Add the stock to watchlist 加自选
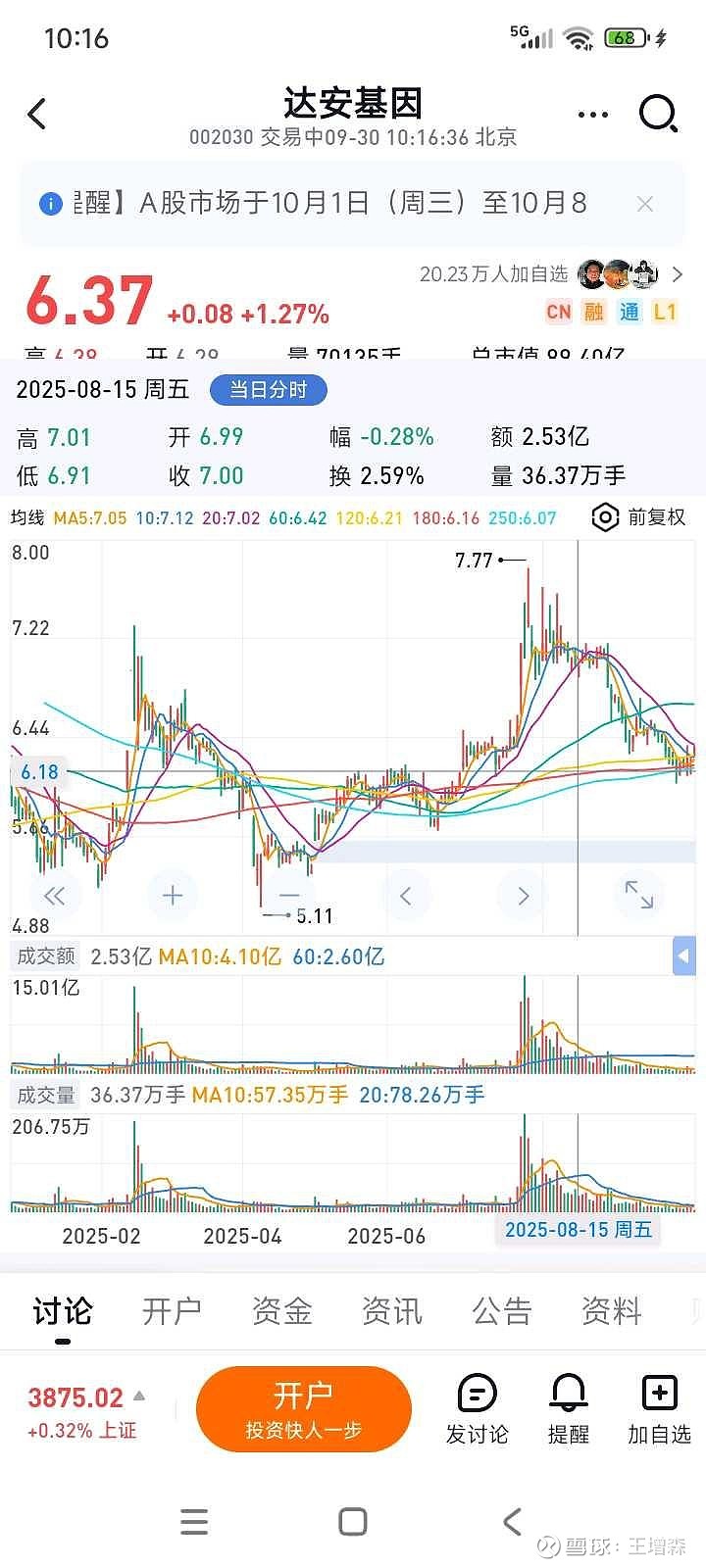The image size is (706, 1568). click(659, 1409)
